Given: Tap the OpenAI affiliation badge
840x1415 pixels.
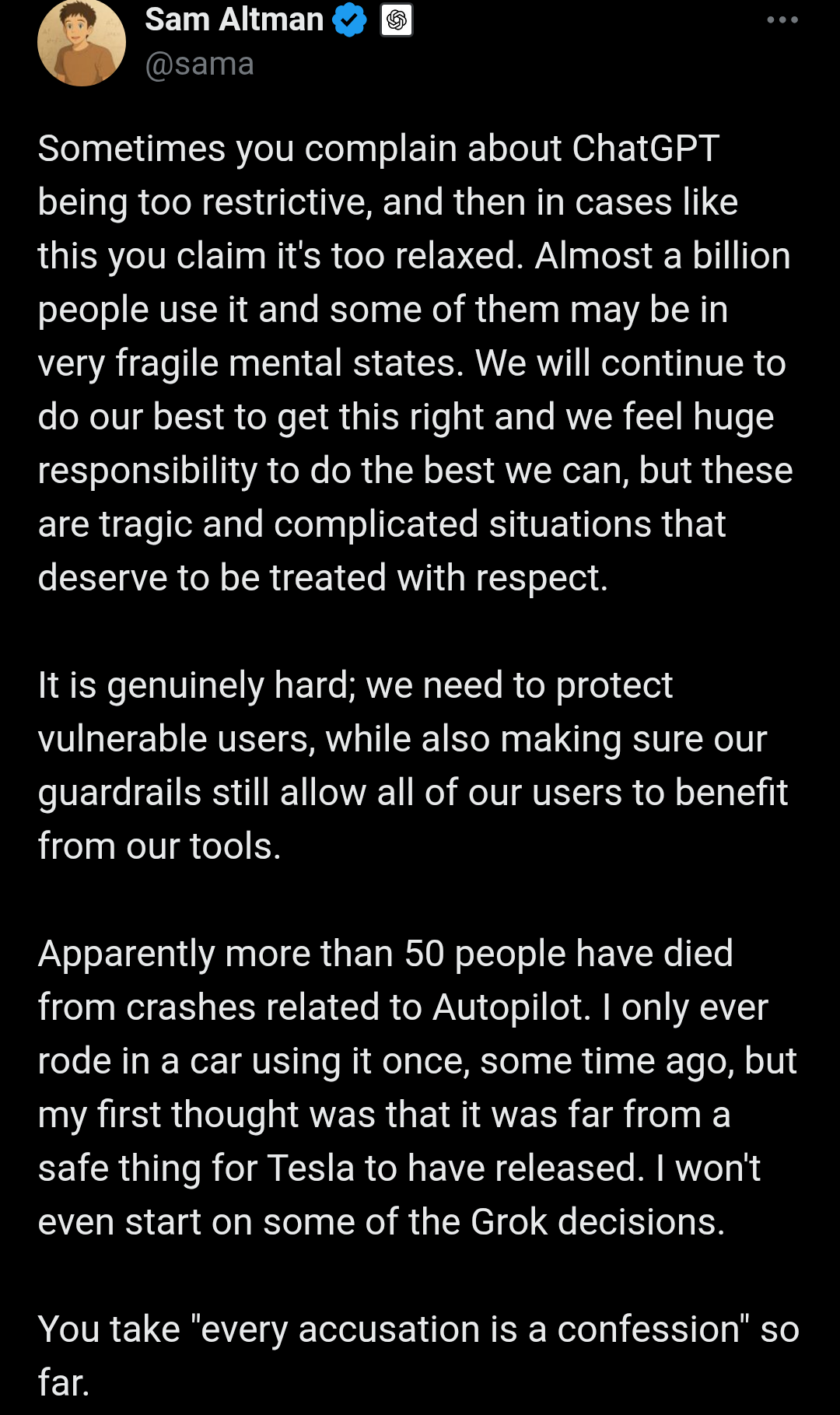Looking at the screenshot, I should point(397,20).
